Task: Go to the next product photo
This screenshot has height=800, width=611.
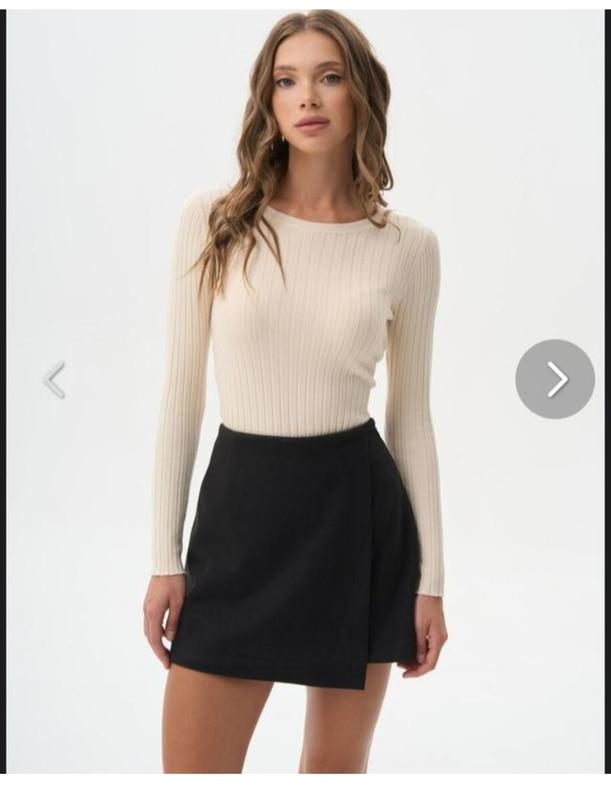Action: (x=555, y=379)
